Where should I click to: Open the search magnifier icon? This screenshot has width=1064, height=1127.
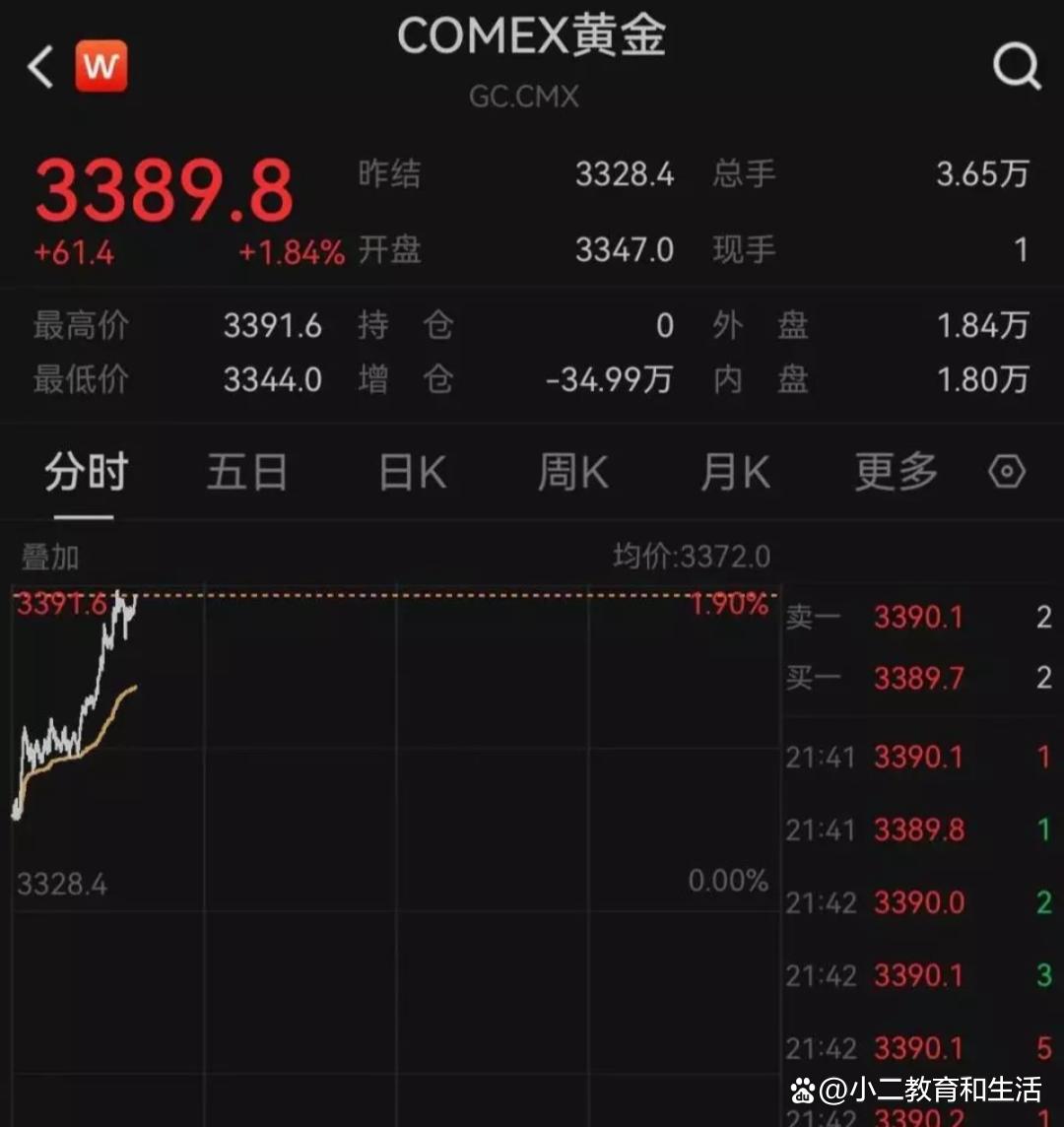(1016, 68)
